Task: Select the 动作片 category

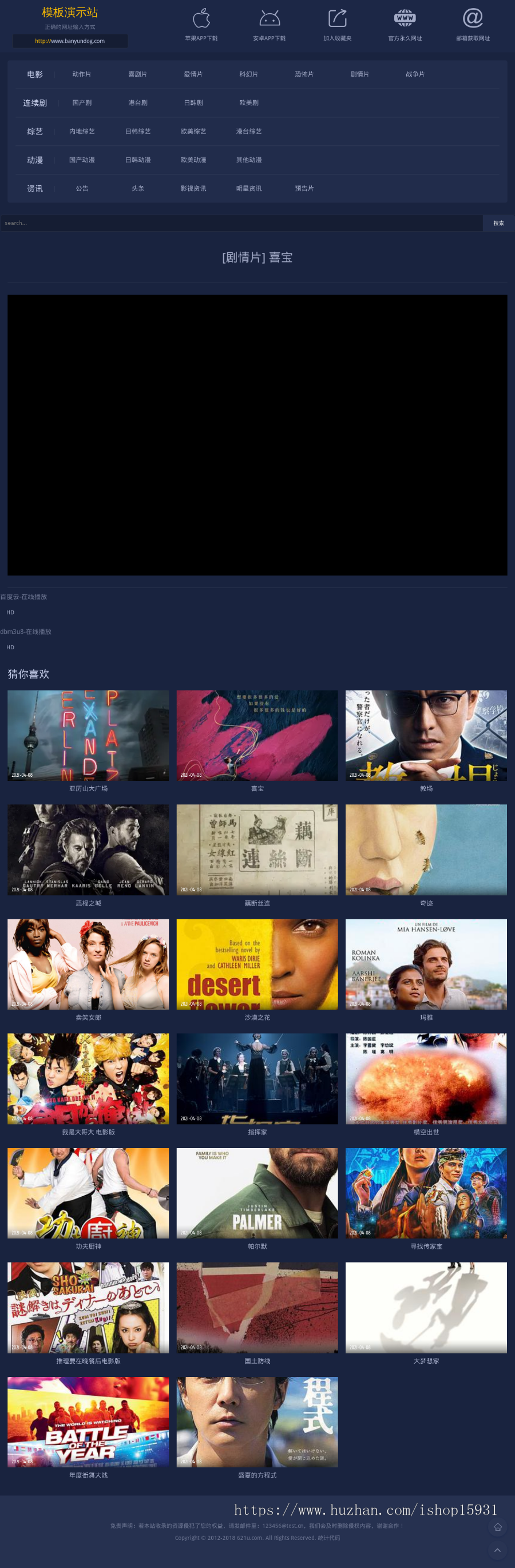Action: point(82,74)
